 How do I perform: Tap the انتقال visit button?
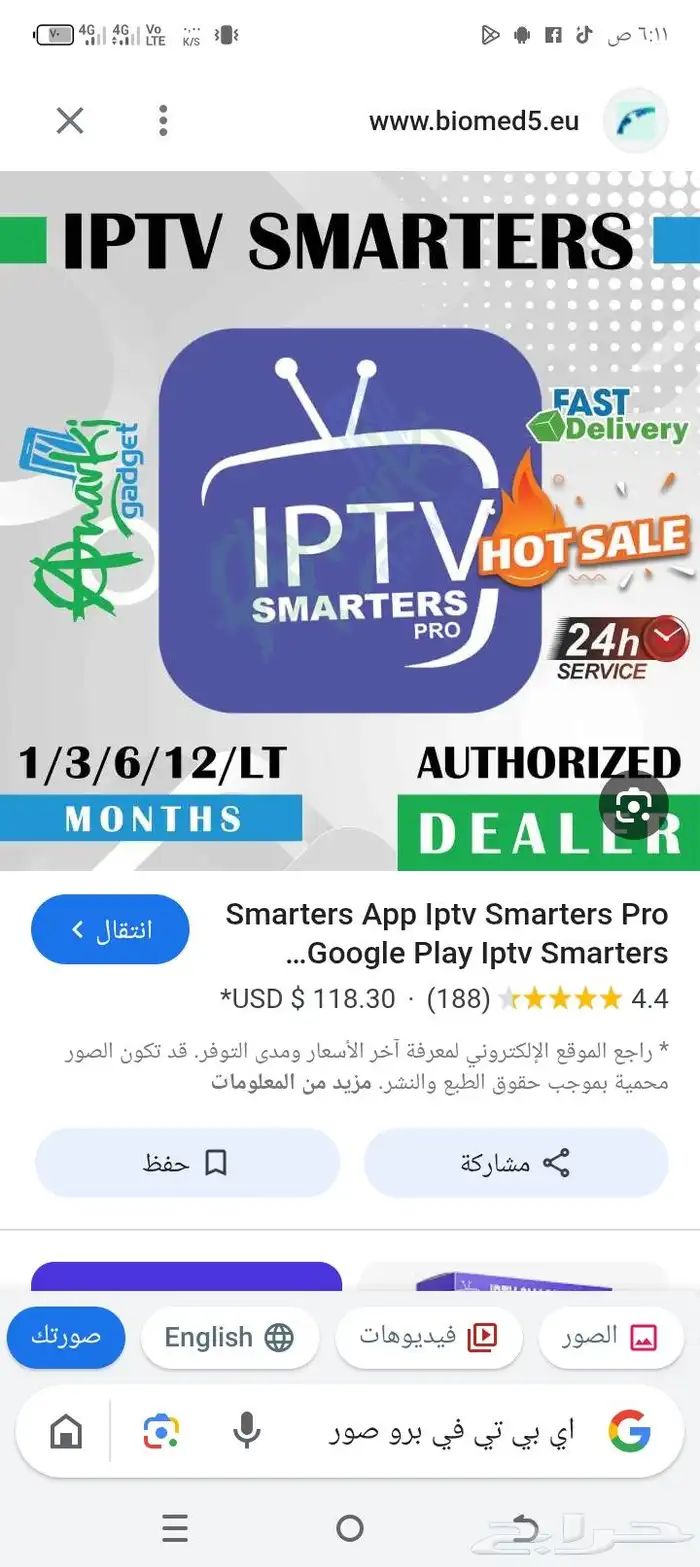(x=110, y=930)
